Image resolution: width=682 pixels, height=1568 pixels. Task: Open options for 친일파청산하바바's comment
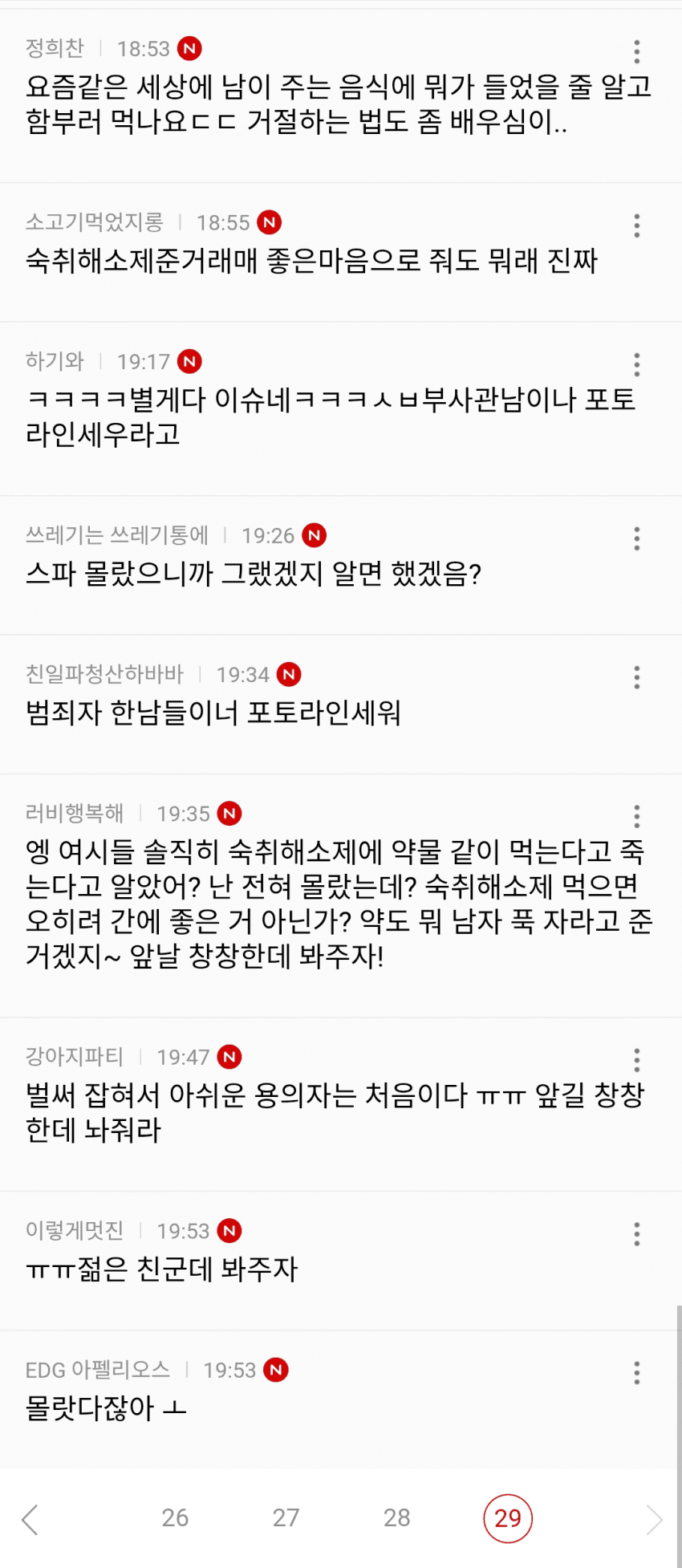tap(636, 677)
